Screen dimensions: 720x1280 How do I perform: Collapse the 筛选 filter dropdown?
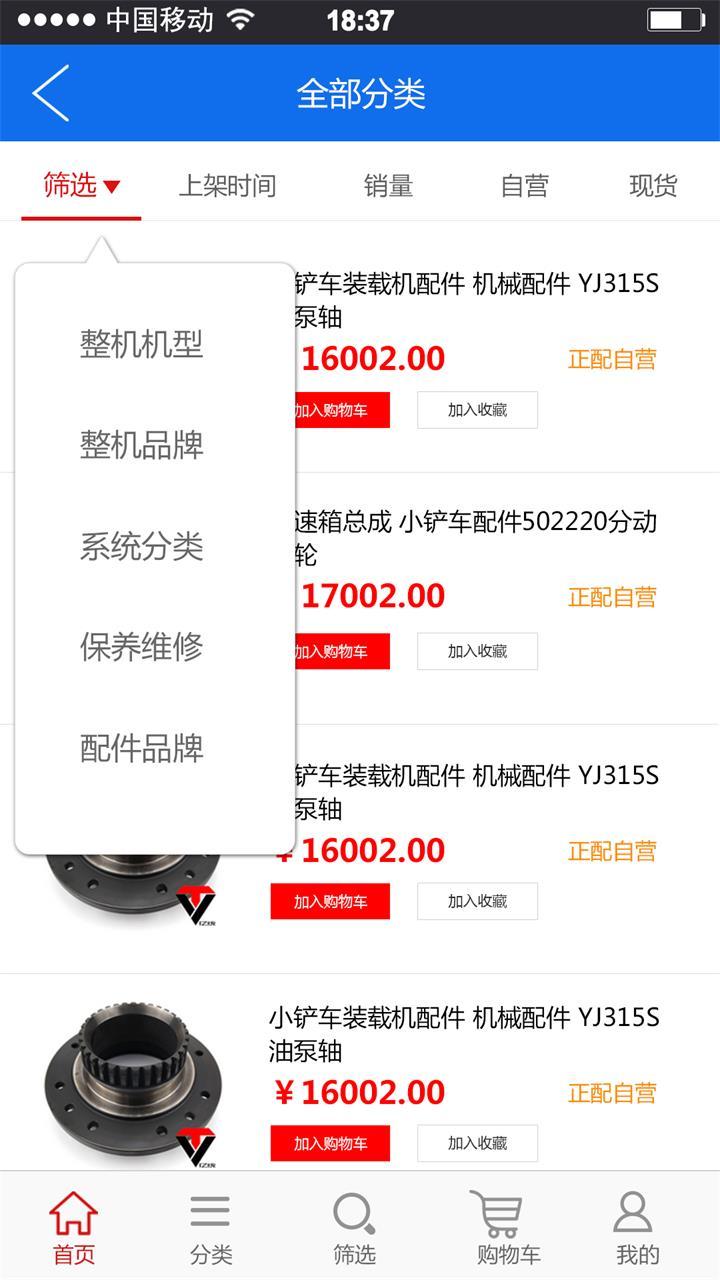pos(81,185)
